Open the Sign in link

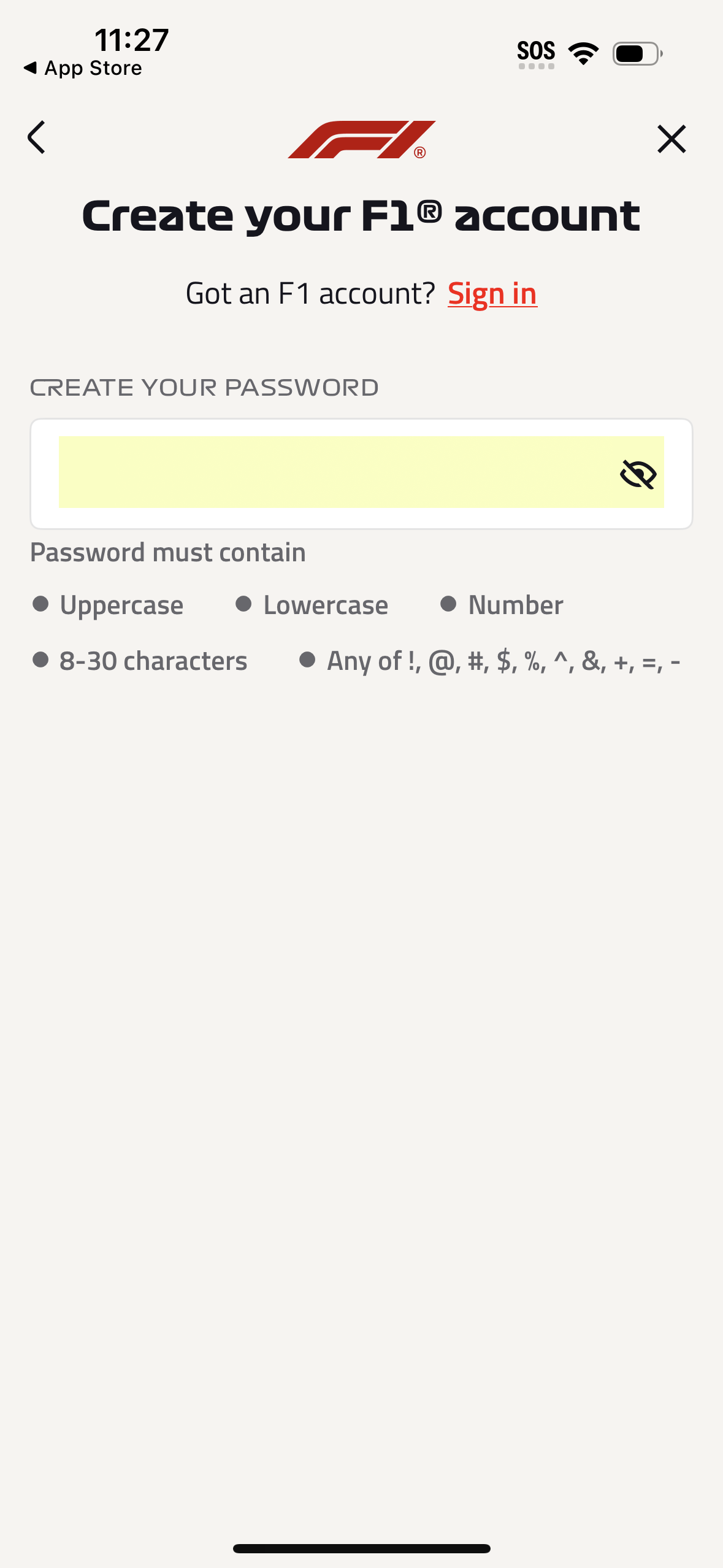[x=492, y=294]
